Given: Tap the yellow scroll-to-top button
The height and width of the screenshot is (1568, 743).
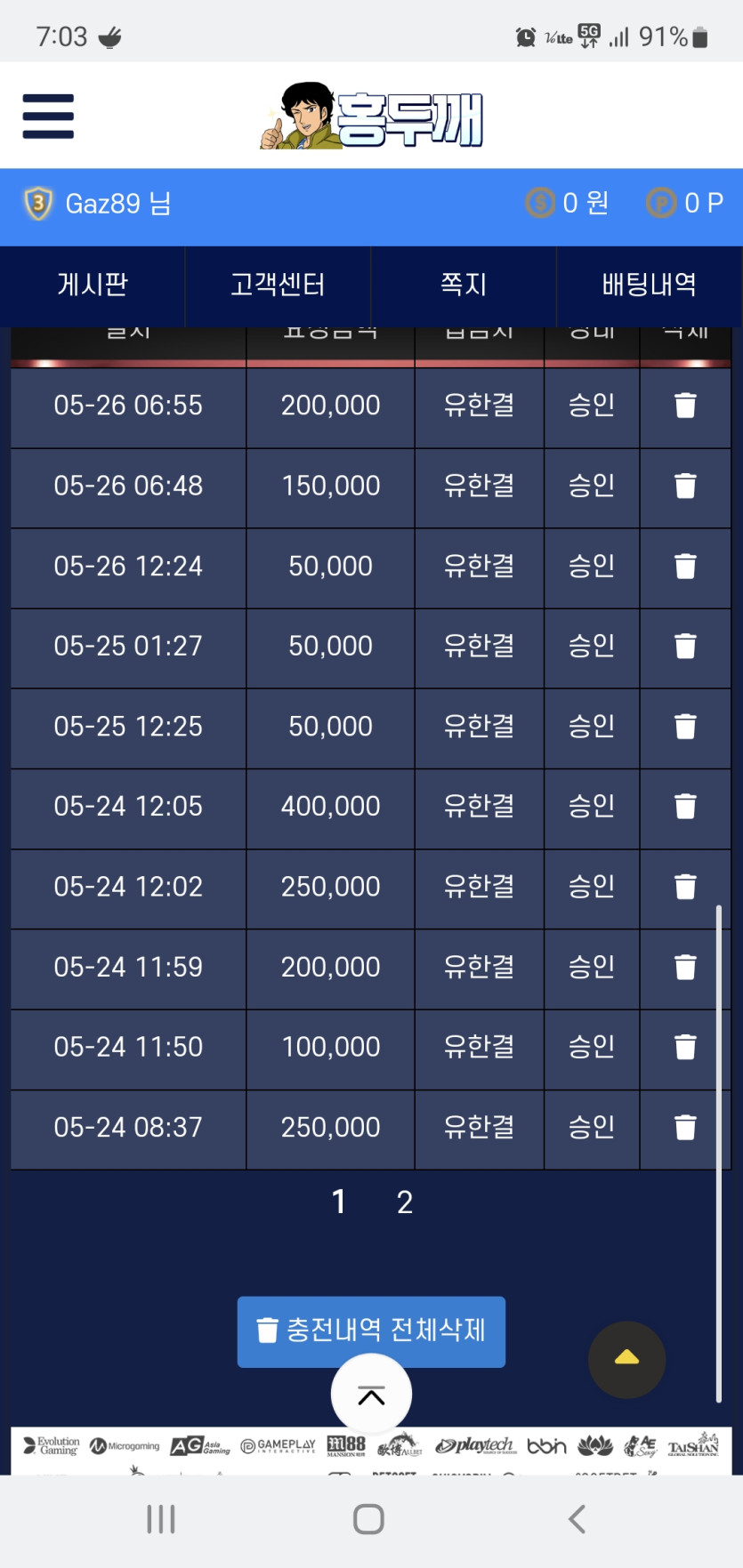Looking at the screenshot, I should click(626, 1359).
